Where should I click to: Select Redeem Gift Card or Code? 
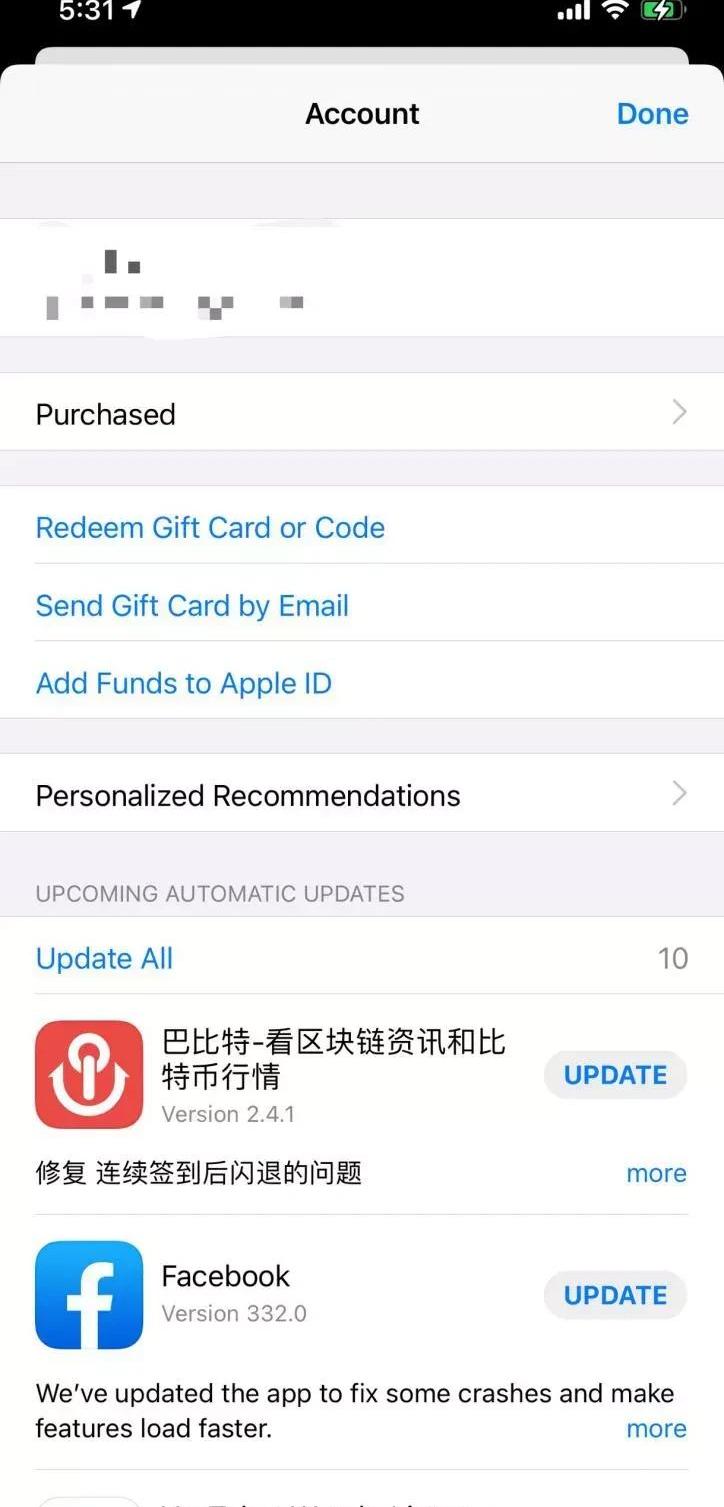coord(210,527)
